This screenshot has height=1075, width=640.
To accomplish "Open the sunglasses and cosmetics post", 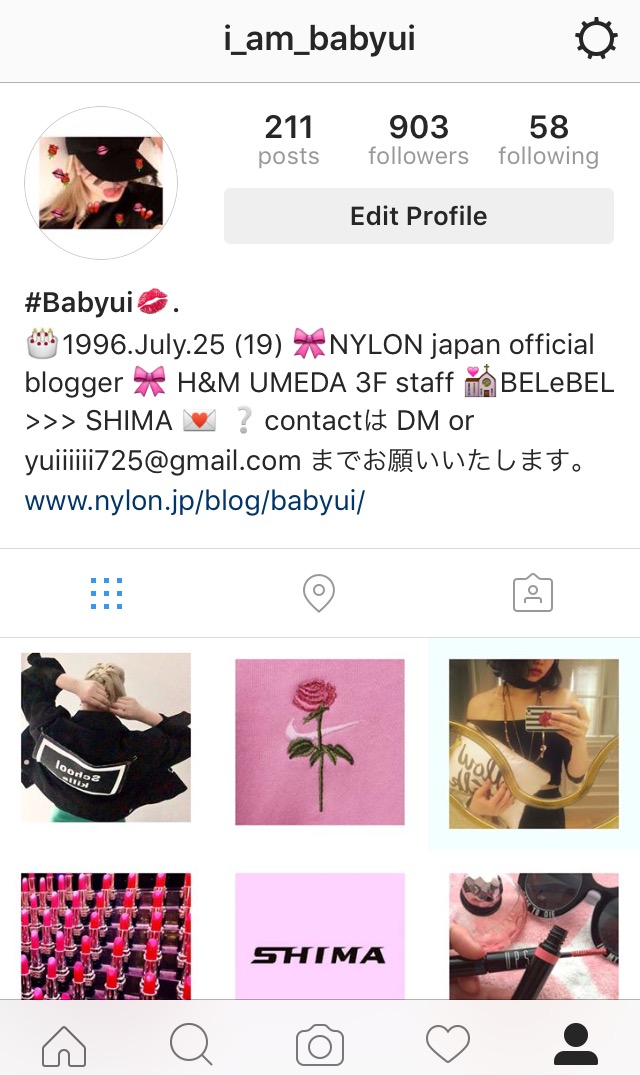I will tap(534, 936).
